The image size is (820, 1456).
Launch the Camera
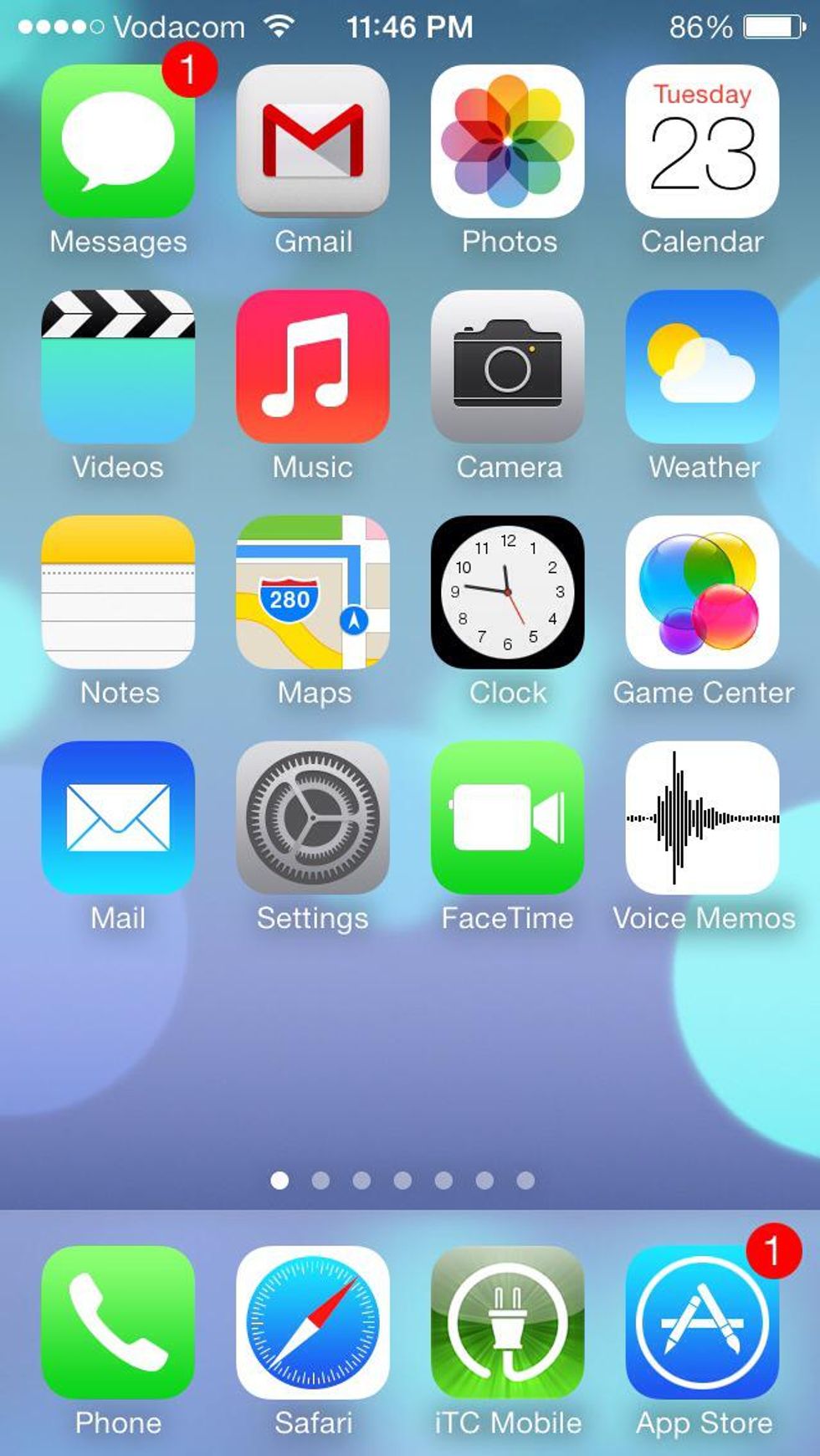508,367
